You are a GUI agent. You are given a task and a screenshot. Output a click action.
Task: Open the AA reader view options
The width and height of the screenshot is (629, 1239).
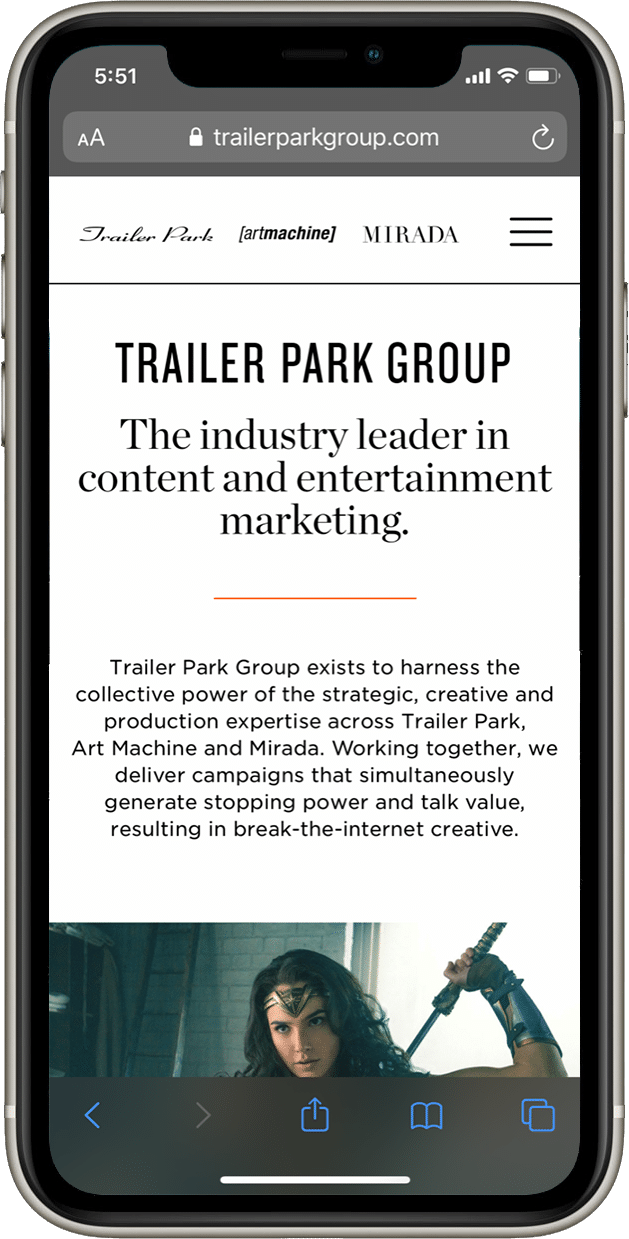pos(91,138)
